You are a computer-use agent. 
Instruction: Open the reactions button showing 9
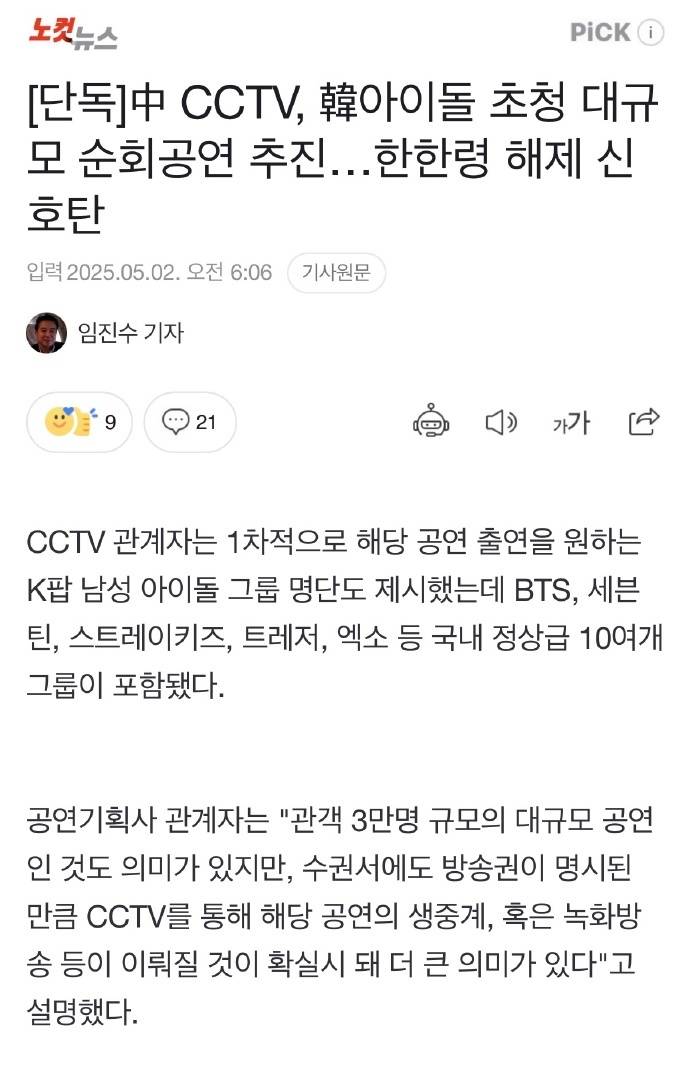pos(82,422)
